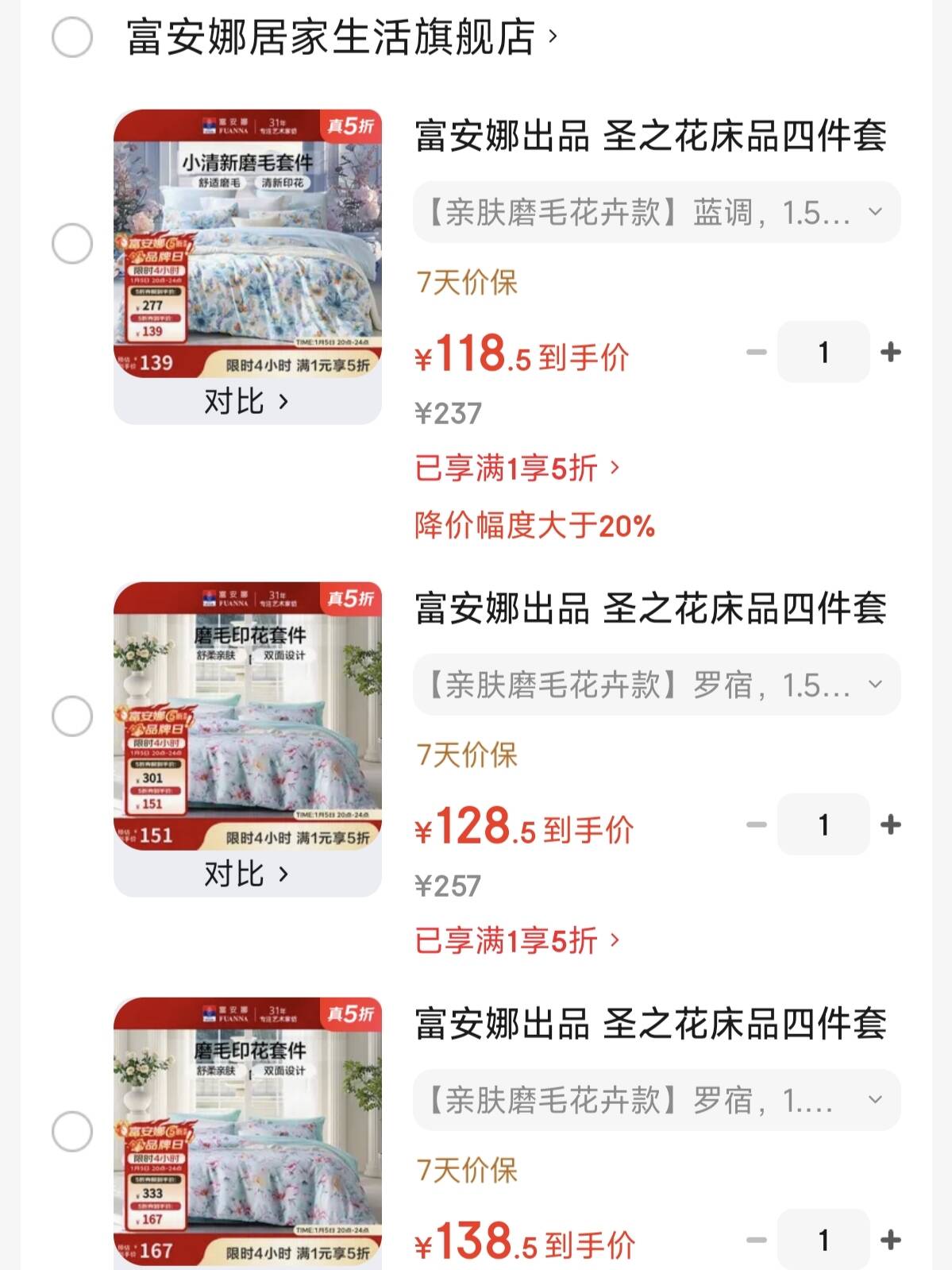The height and width of the screenshot is (1270, 952).
Task: Decrease quantity of the ¥118.5 蓝调 item
Action: pyautogui.click(x=757, y=352)
